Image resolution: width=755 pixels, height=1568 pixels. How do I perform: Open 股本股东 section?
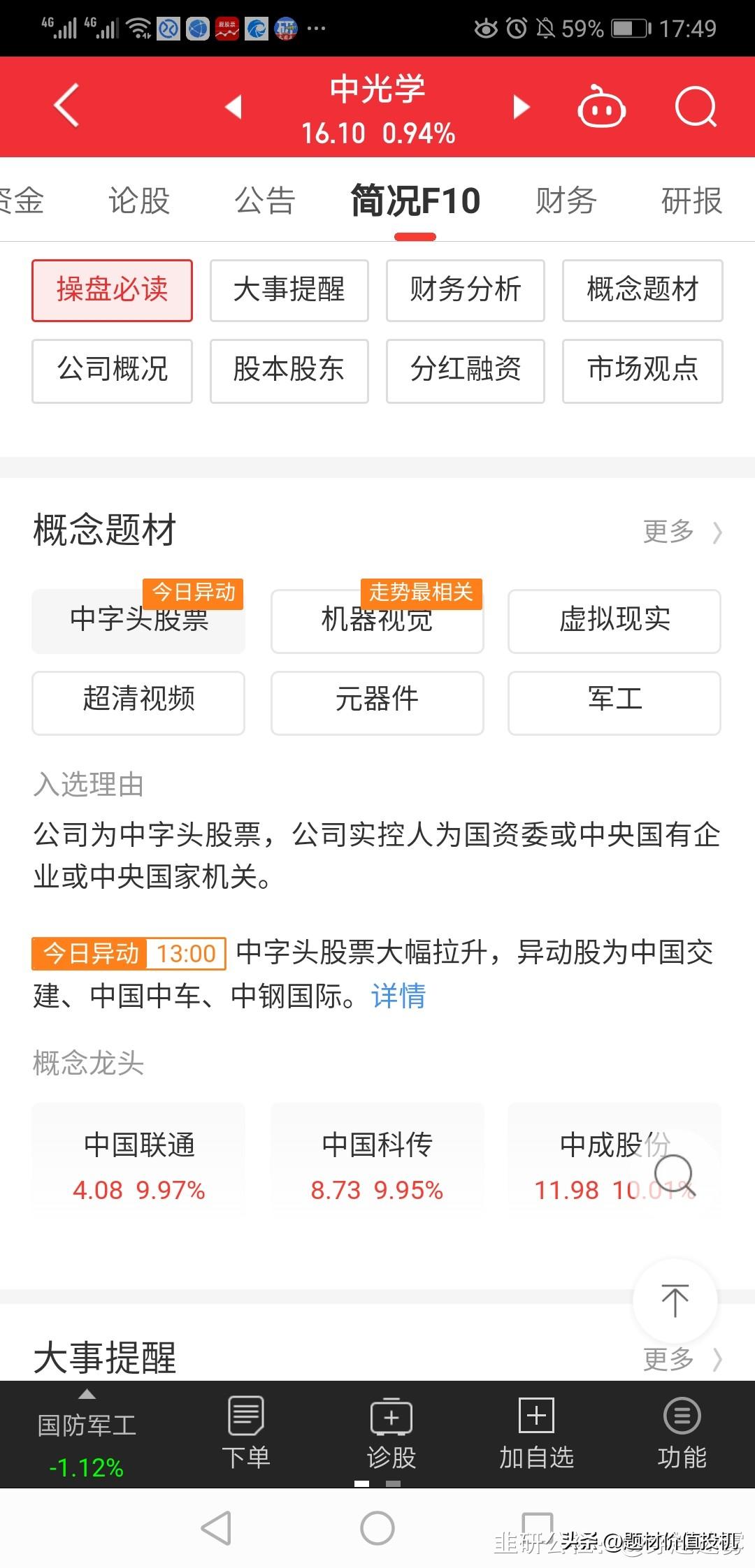289,370
